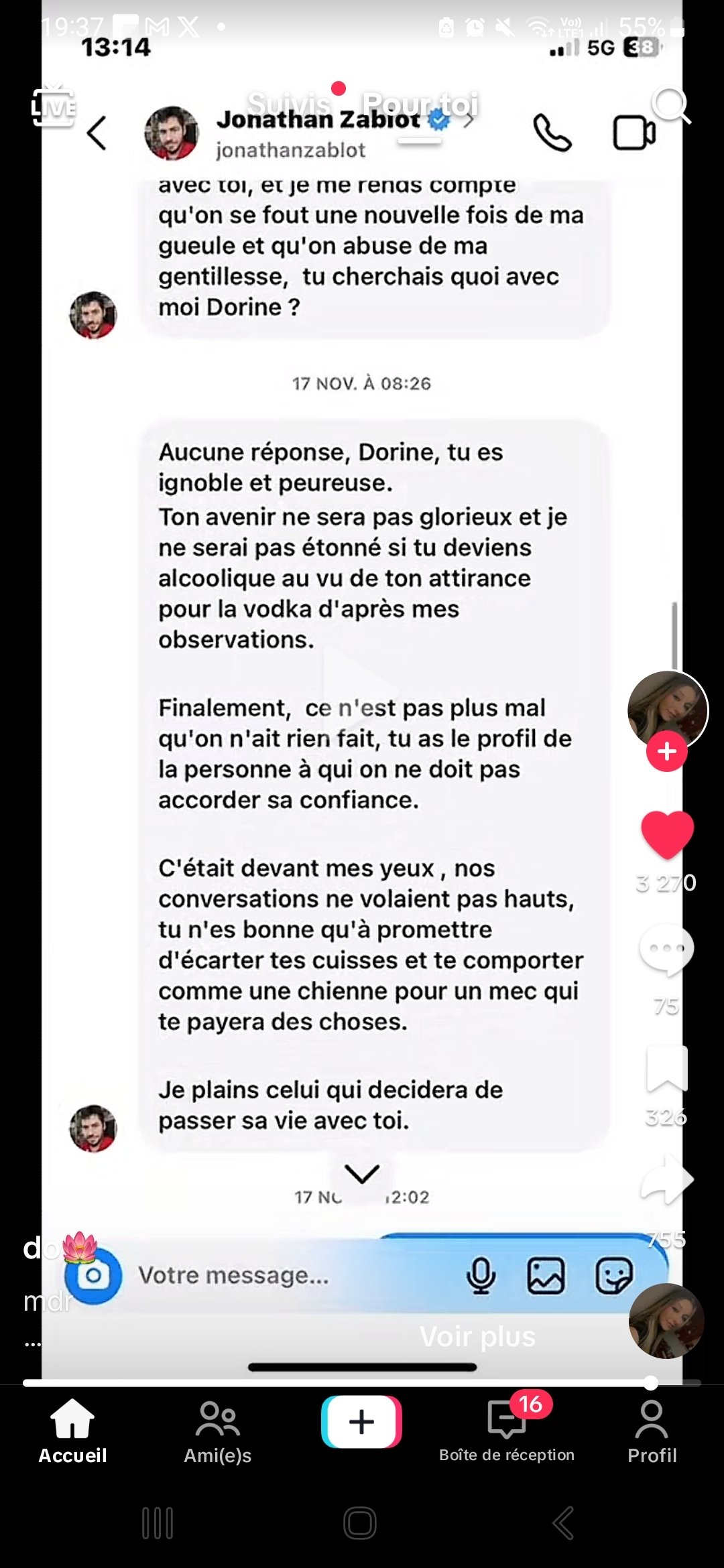Like this video with the heart
724x1568 pixels.
[667, 834]
